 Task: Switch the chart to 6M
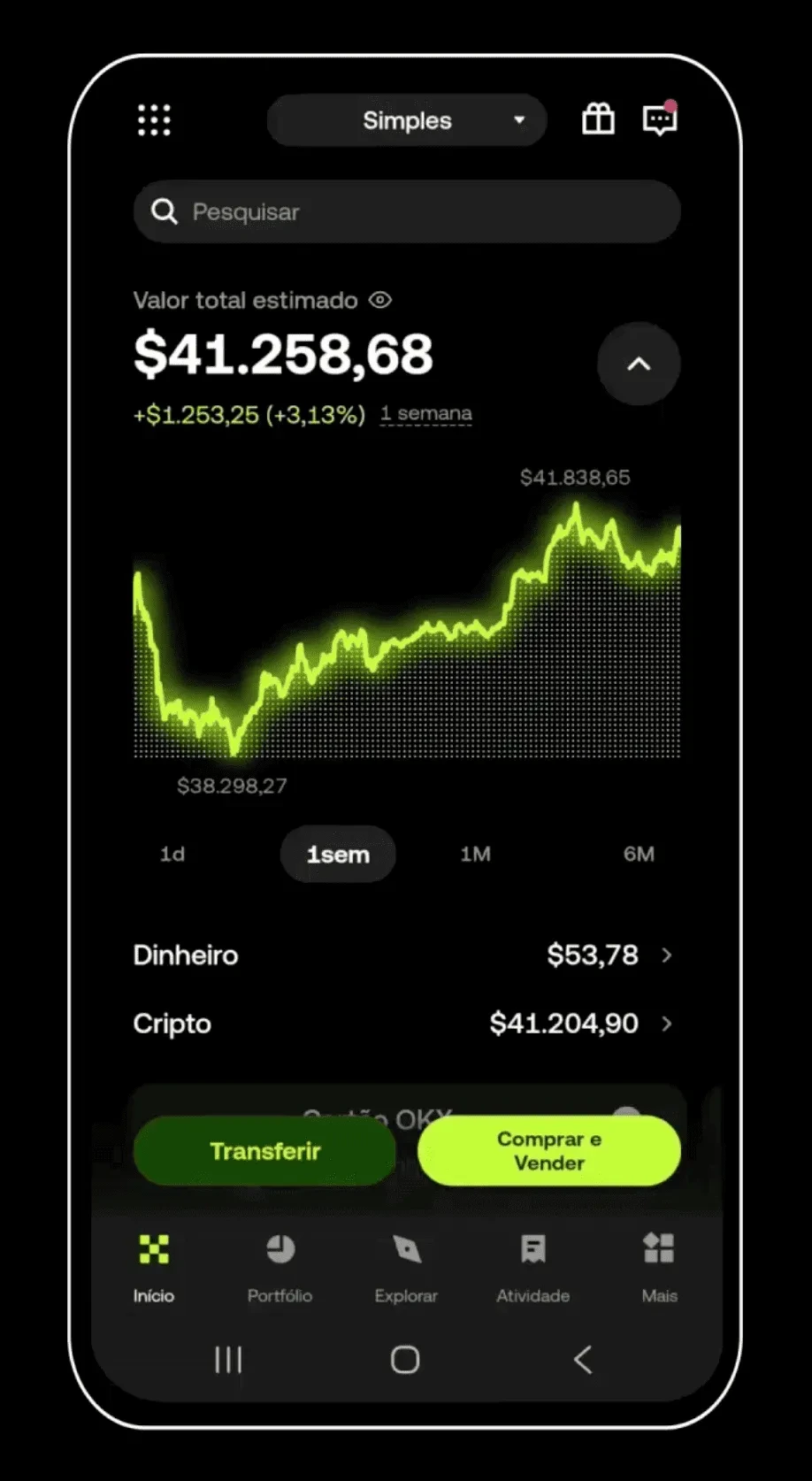[x=639, y=855]
